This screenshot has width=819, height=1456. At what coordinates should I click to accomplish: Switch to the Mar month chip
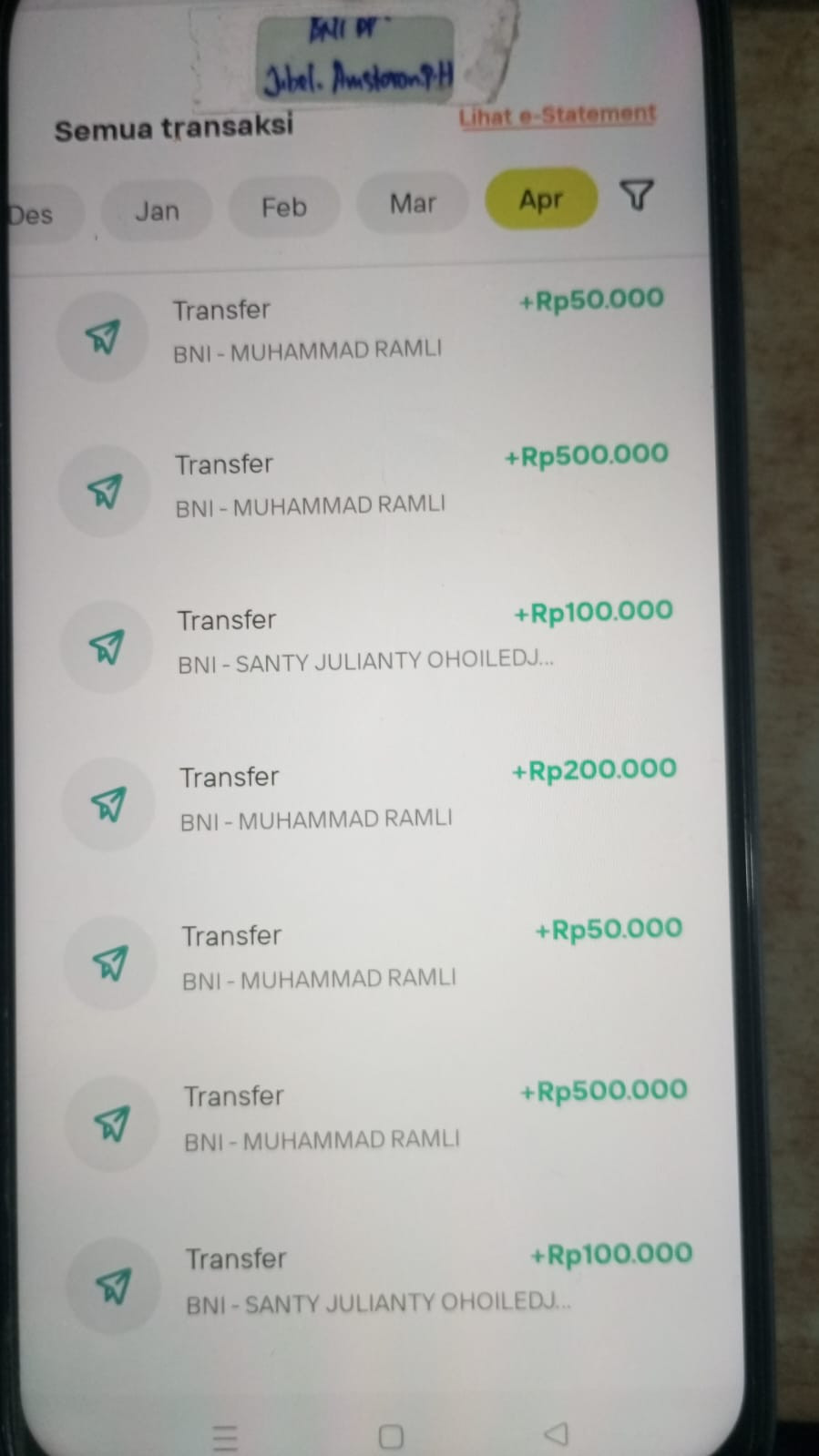(412, 203)
